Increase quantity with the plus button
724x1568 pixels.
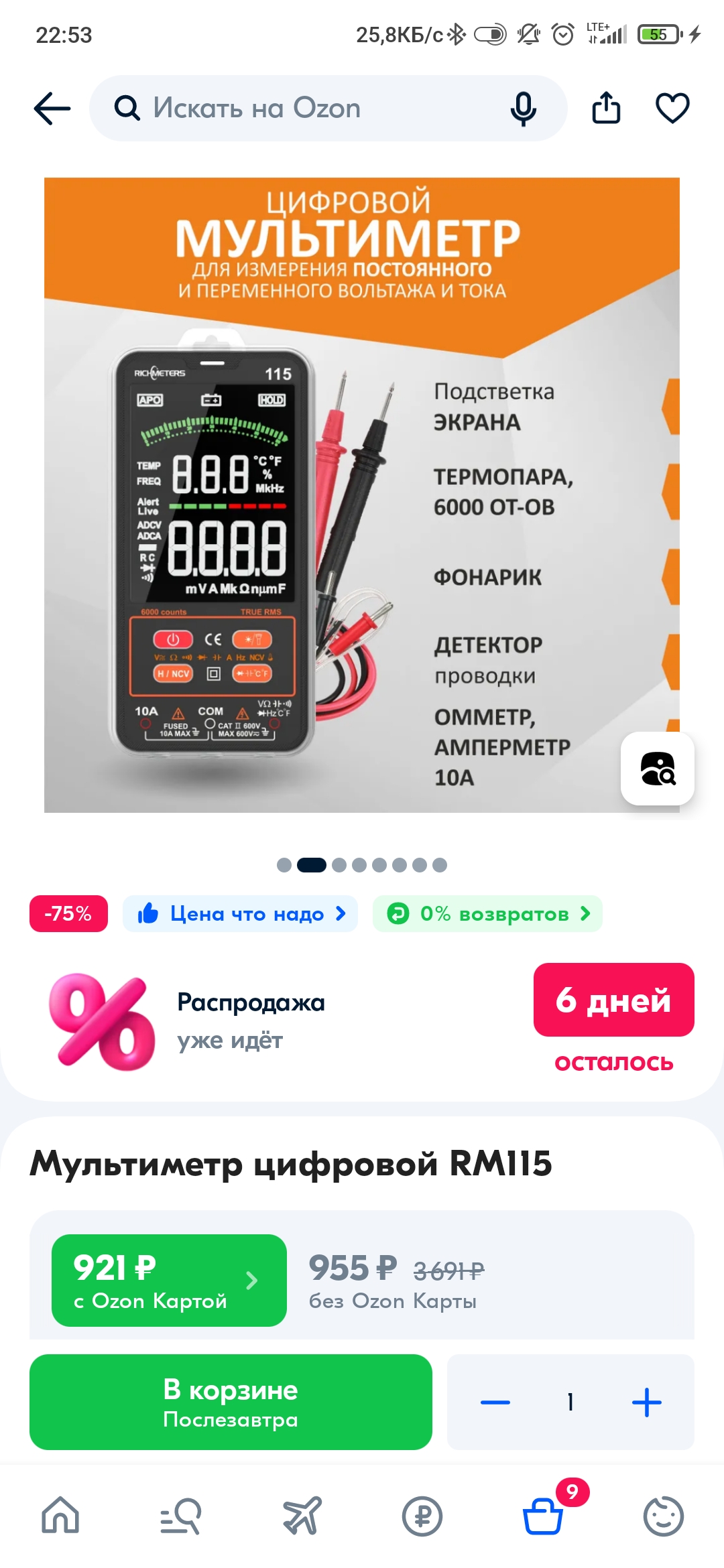646,1402
